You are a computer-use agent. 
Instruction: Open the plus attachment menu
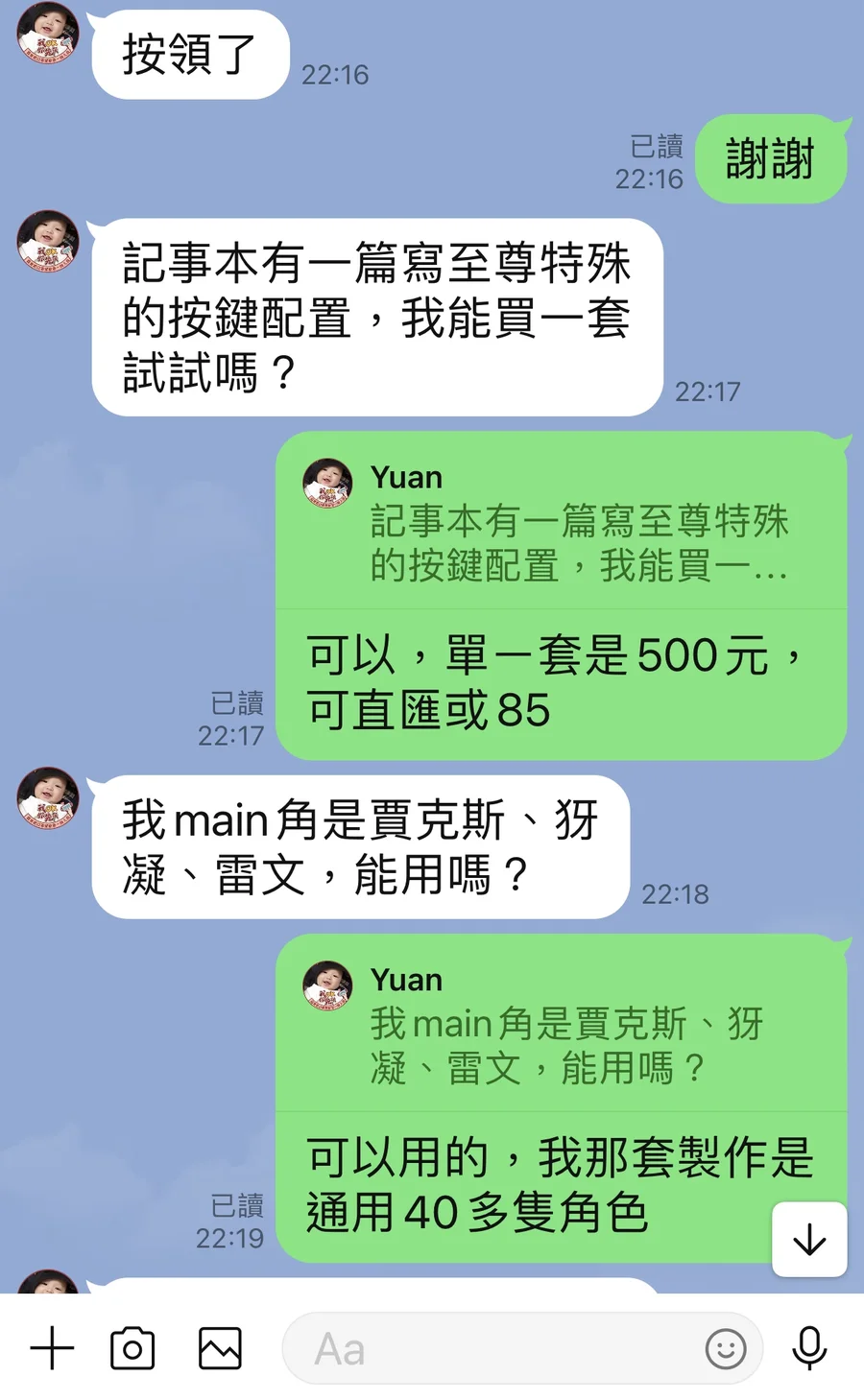(52, 1348)
